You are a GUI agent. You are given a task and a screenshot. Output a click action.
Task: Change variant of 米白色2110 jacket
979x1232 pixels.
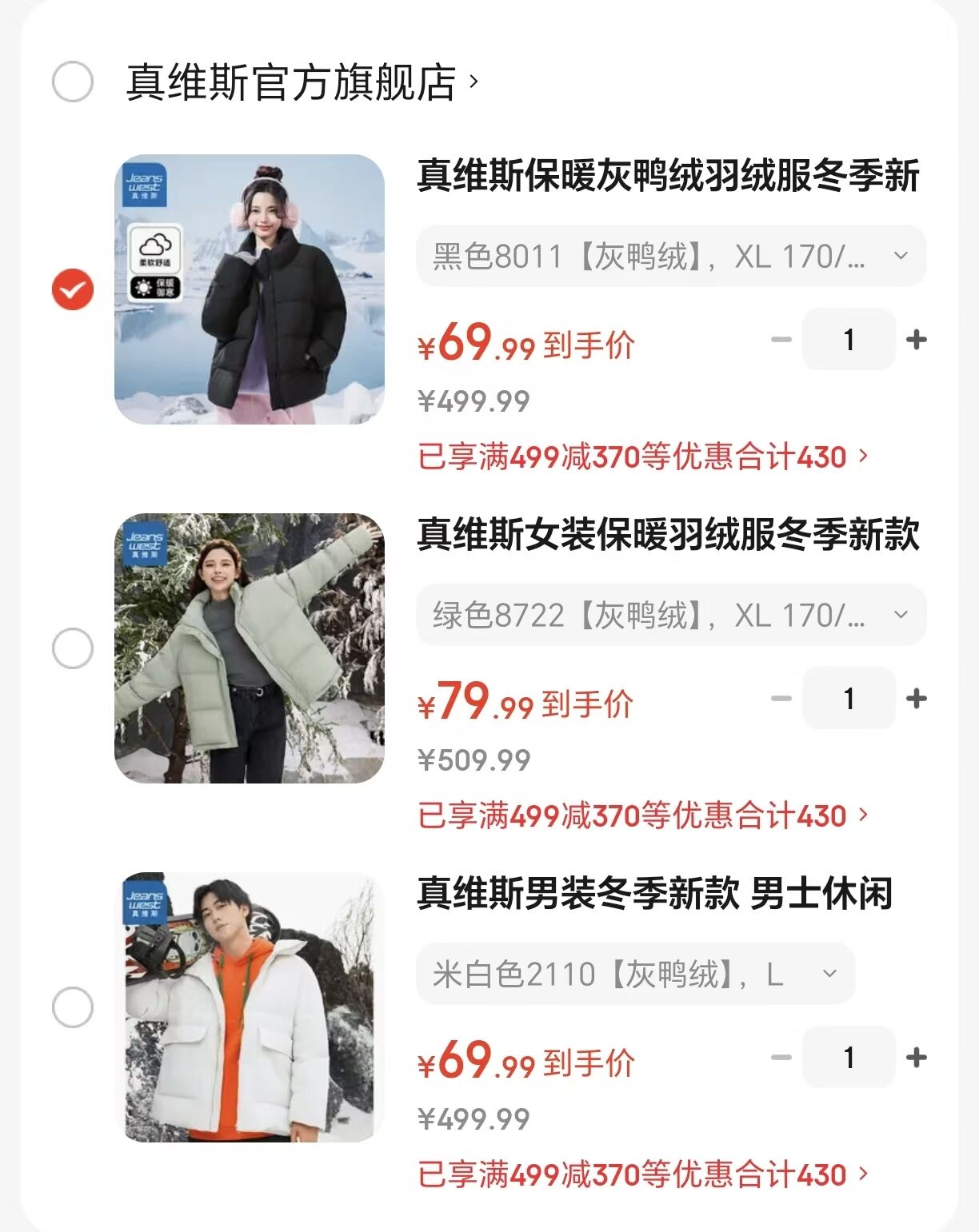pyautogui.click(x=635, y=975)
